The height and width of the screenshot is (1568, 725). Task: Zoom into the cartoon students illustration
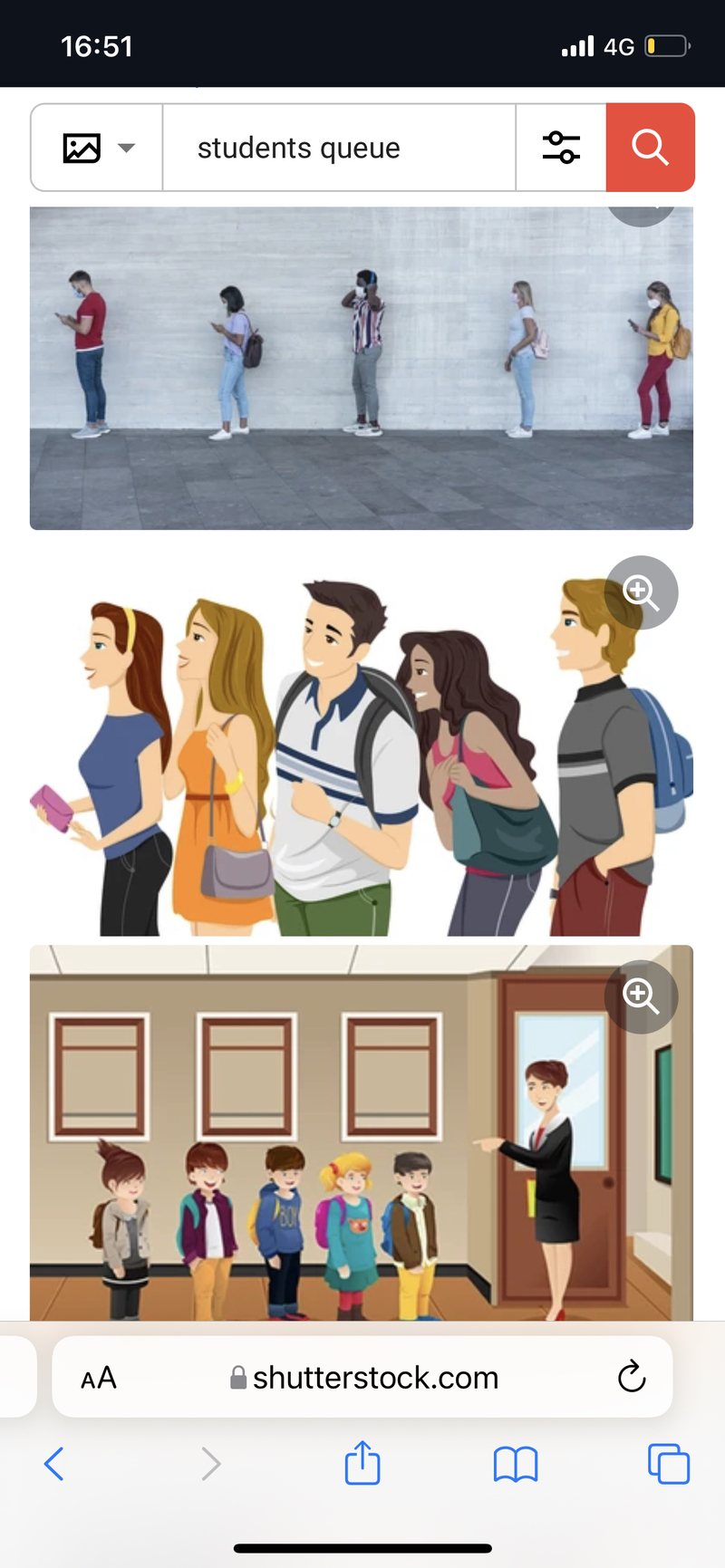(641, 592)
